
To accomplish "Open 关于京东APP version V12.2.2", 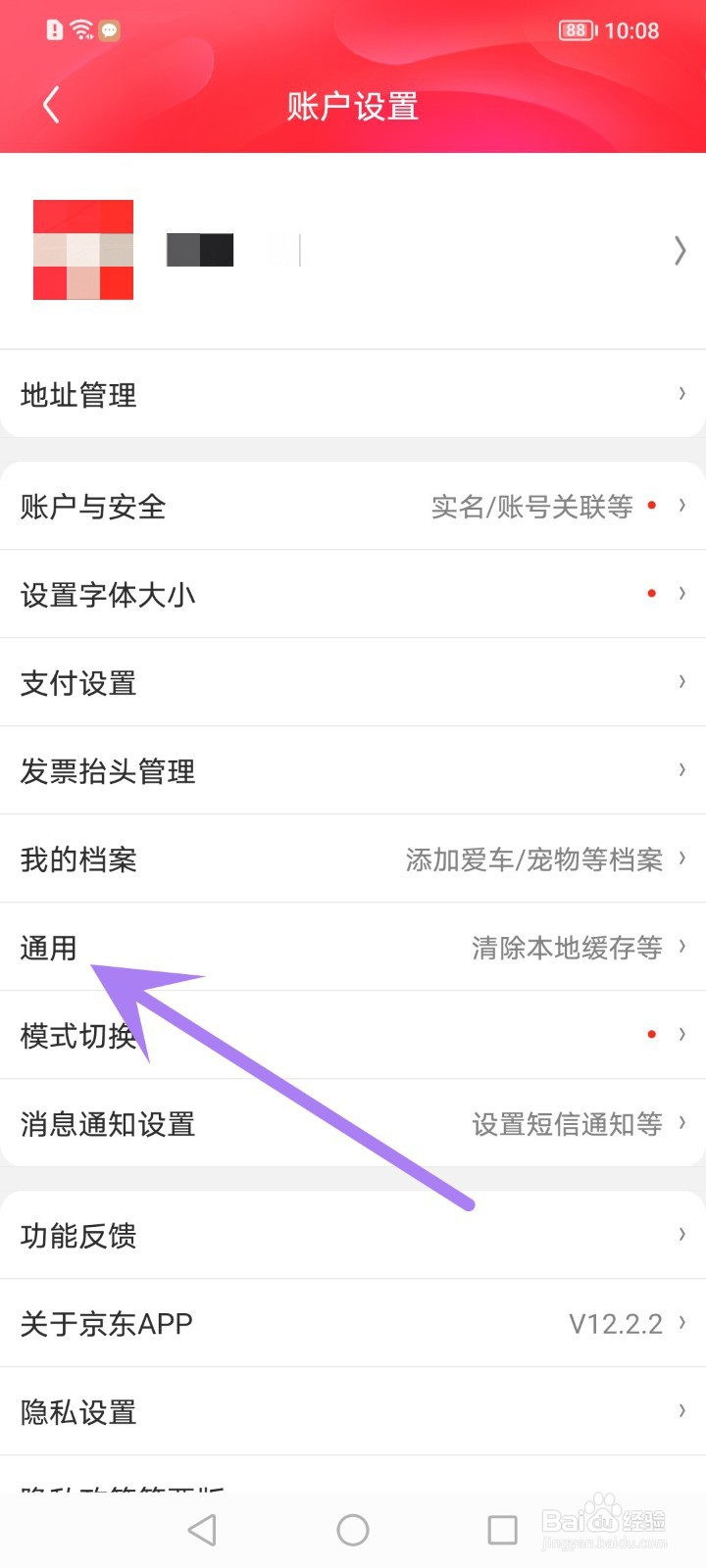I will (108, 1323).
